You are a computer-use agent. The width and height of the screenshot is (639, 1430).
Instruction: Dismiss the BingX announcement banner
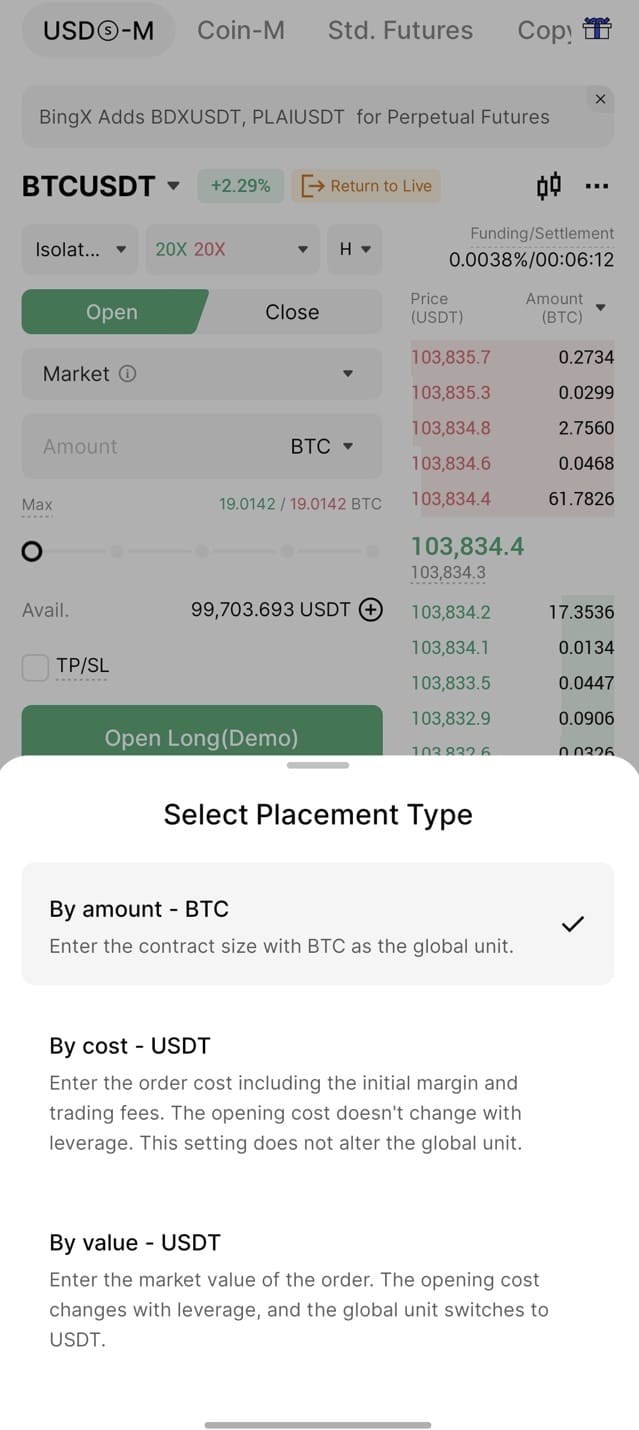click(x=600, y=99)
